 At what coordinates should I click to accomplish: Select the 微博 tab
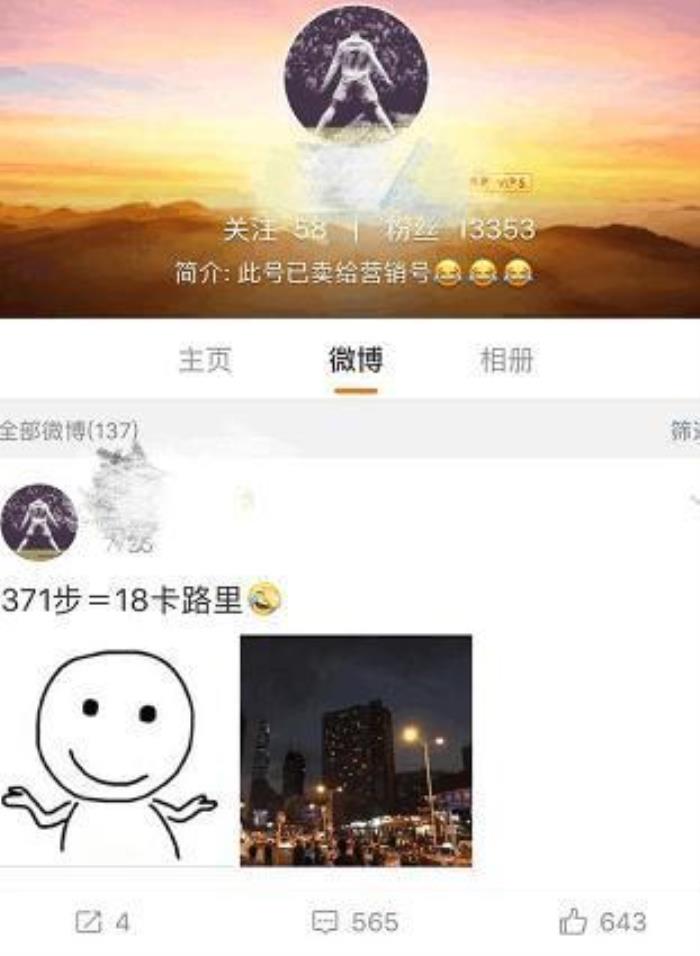pos(355,360)
